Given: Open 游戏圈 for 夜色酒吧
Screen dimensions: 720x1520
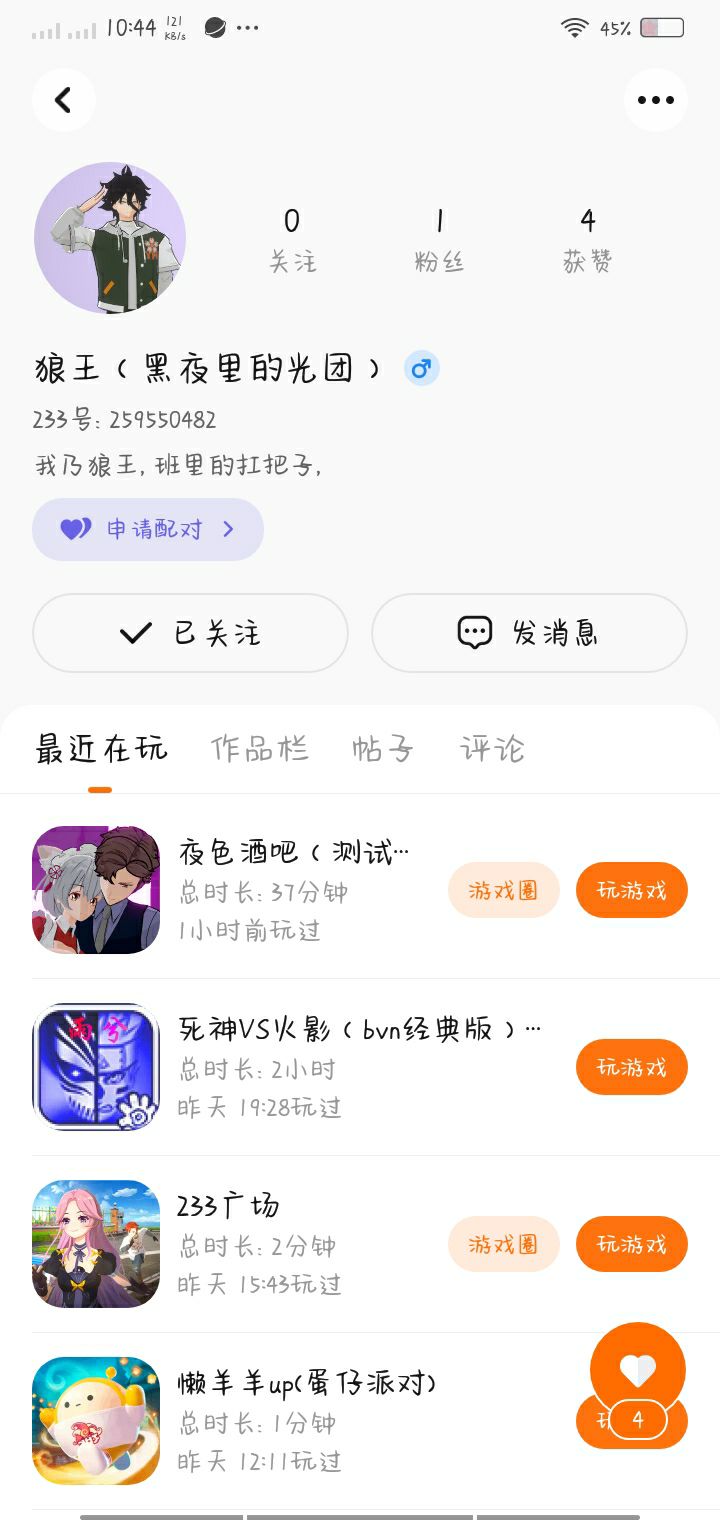Looking at the screenshot, I should (x=503, y=890).
